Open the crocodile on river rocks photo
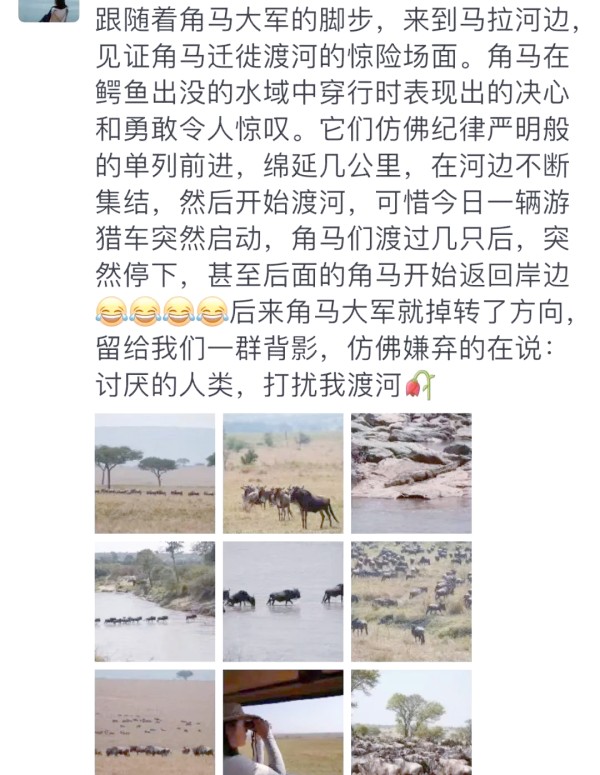The image size is (600, 775). click(x=411, y=473)
